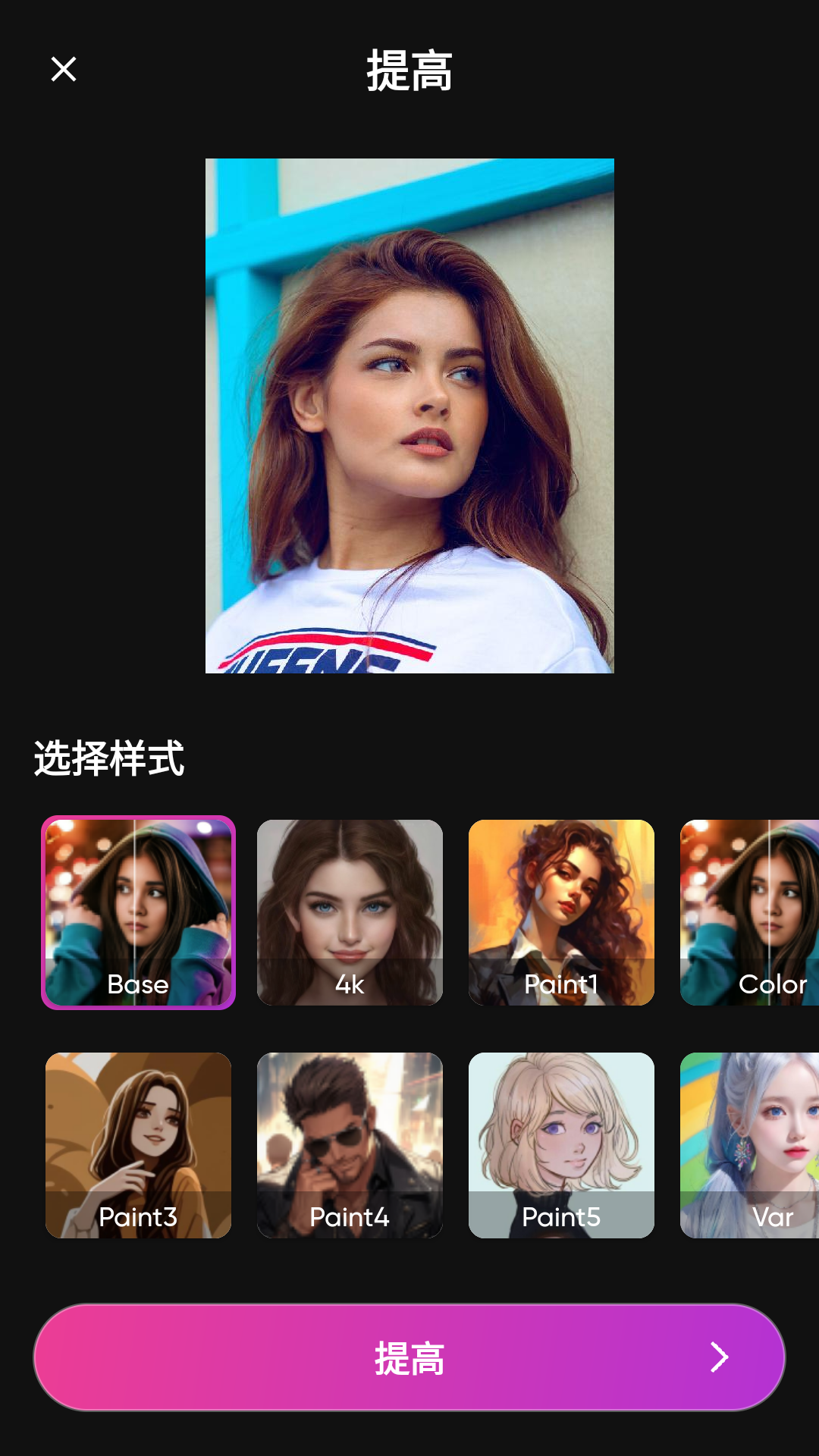
Task: Pick the Paint5 style
Action: [561, 1145]
